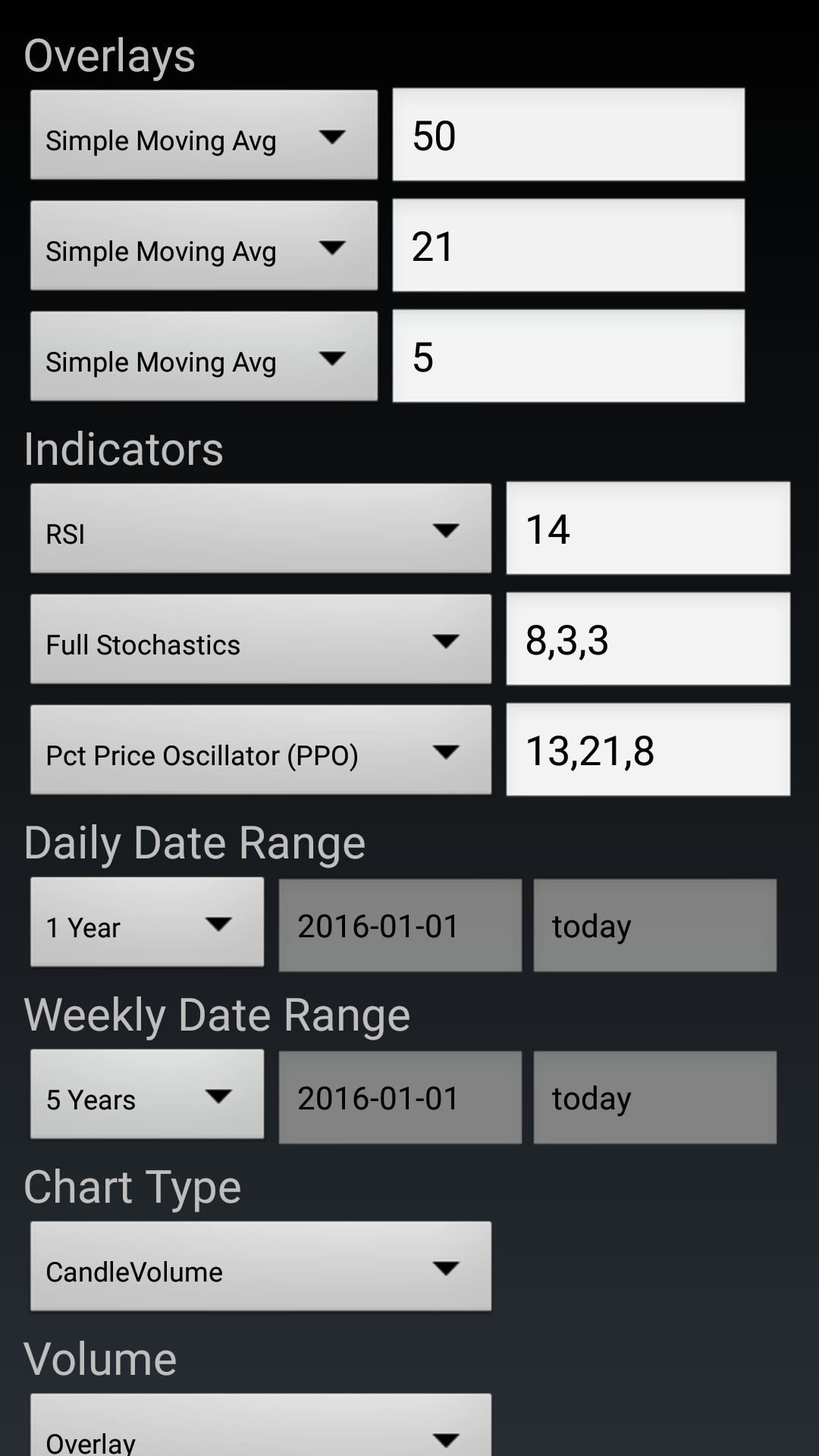Image resolution: width=819 pixels, height=1456 pixels.
Task: Click the daily start date 2016-01-01 field
Action: 400,924
